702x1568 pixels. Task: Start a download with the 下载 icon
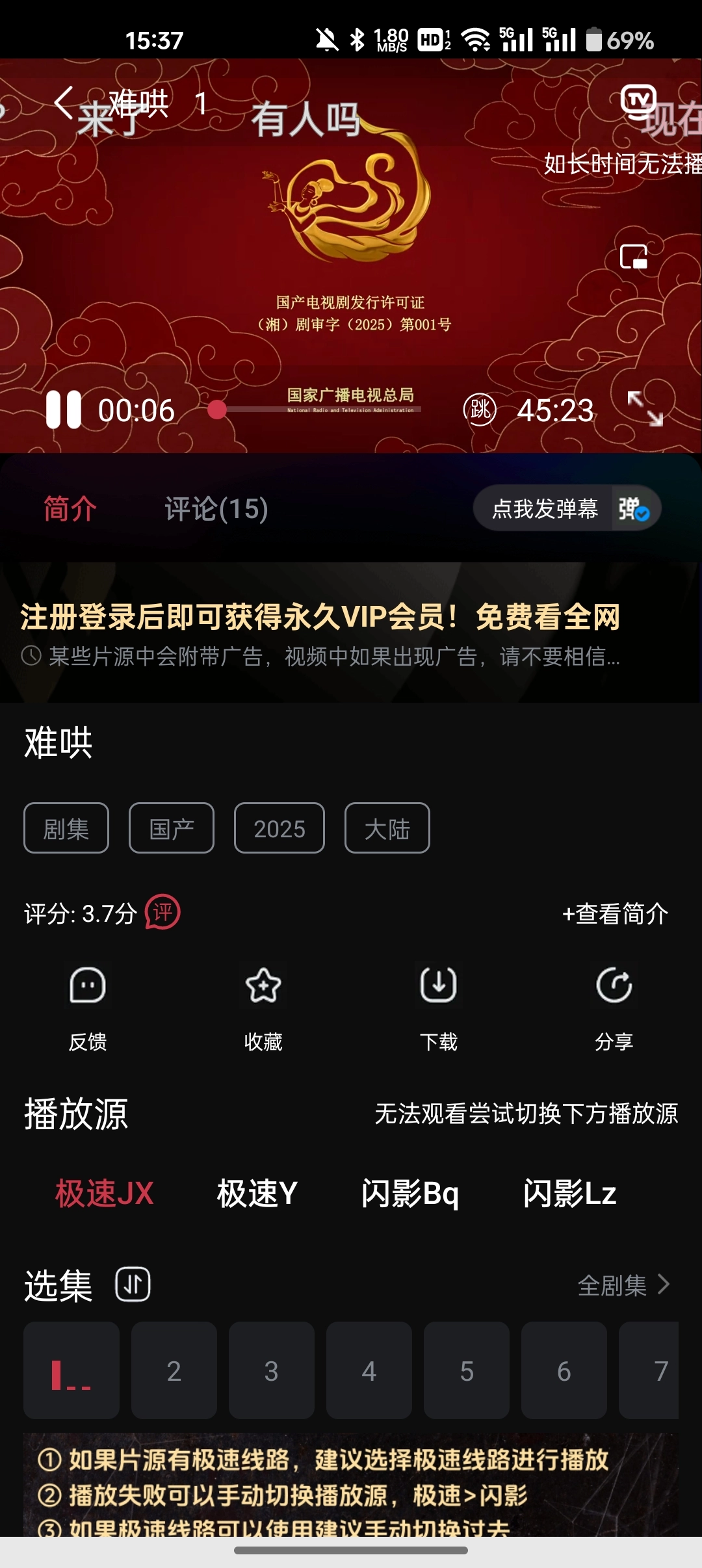438,986
